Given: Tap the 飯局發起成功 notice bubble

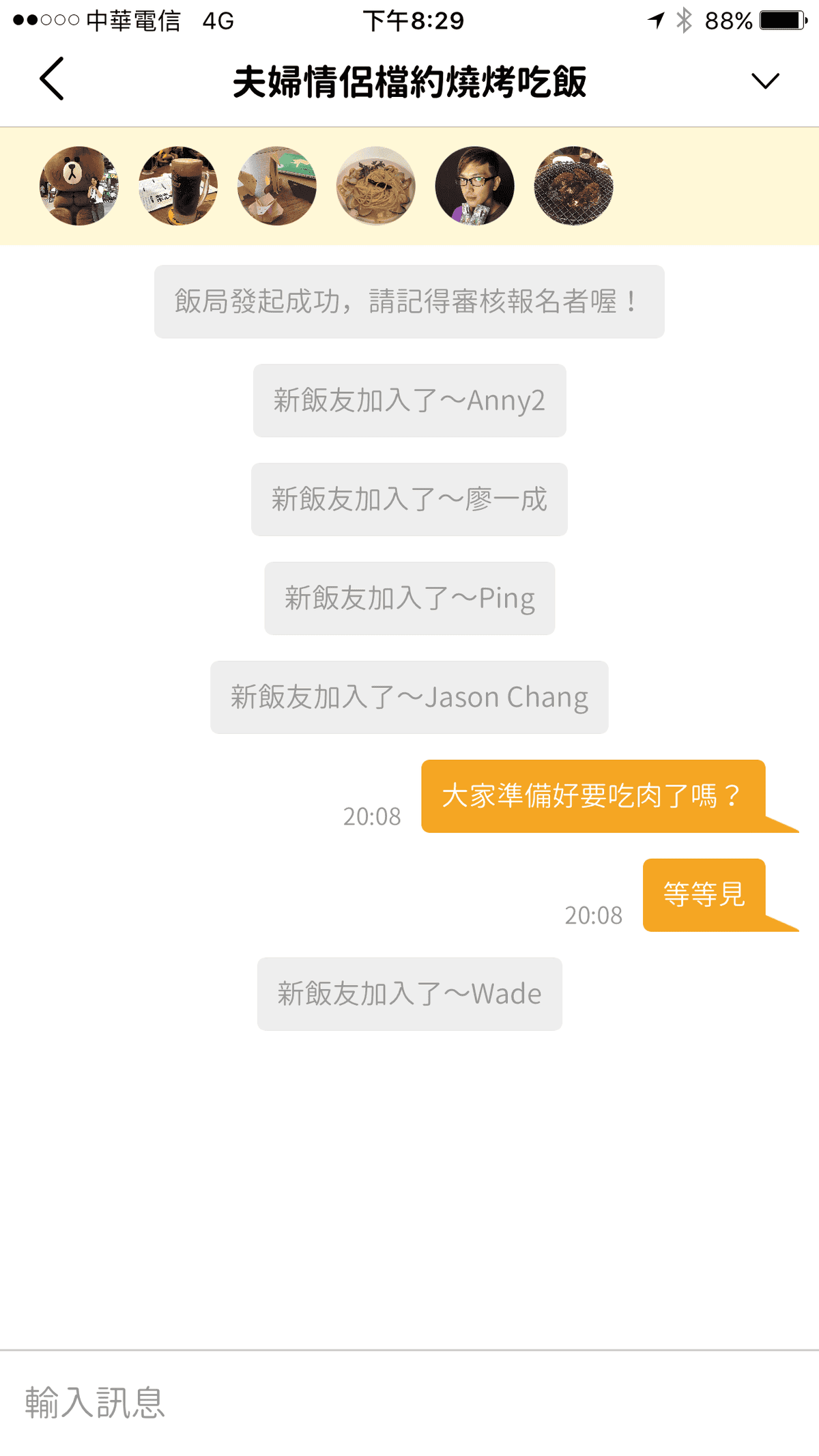Looking at the screenshot, I should point(409,301).
